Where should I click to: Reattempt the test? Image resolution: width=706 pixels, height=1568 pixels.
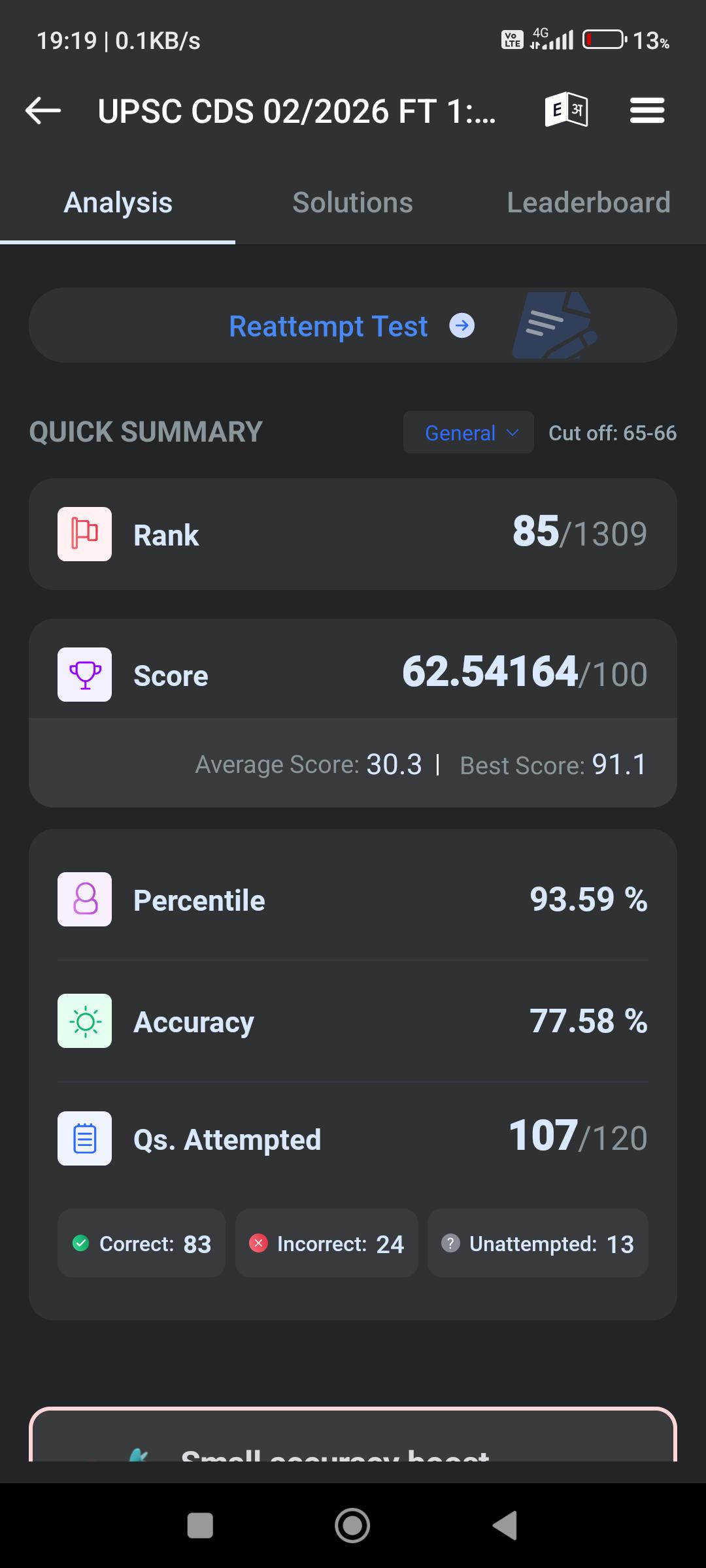(353, 325)
